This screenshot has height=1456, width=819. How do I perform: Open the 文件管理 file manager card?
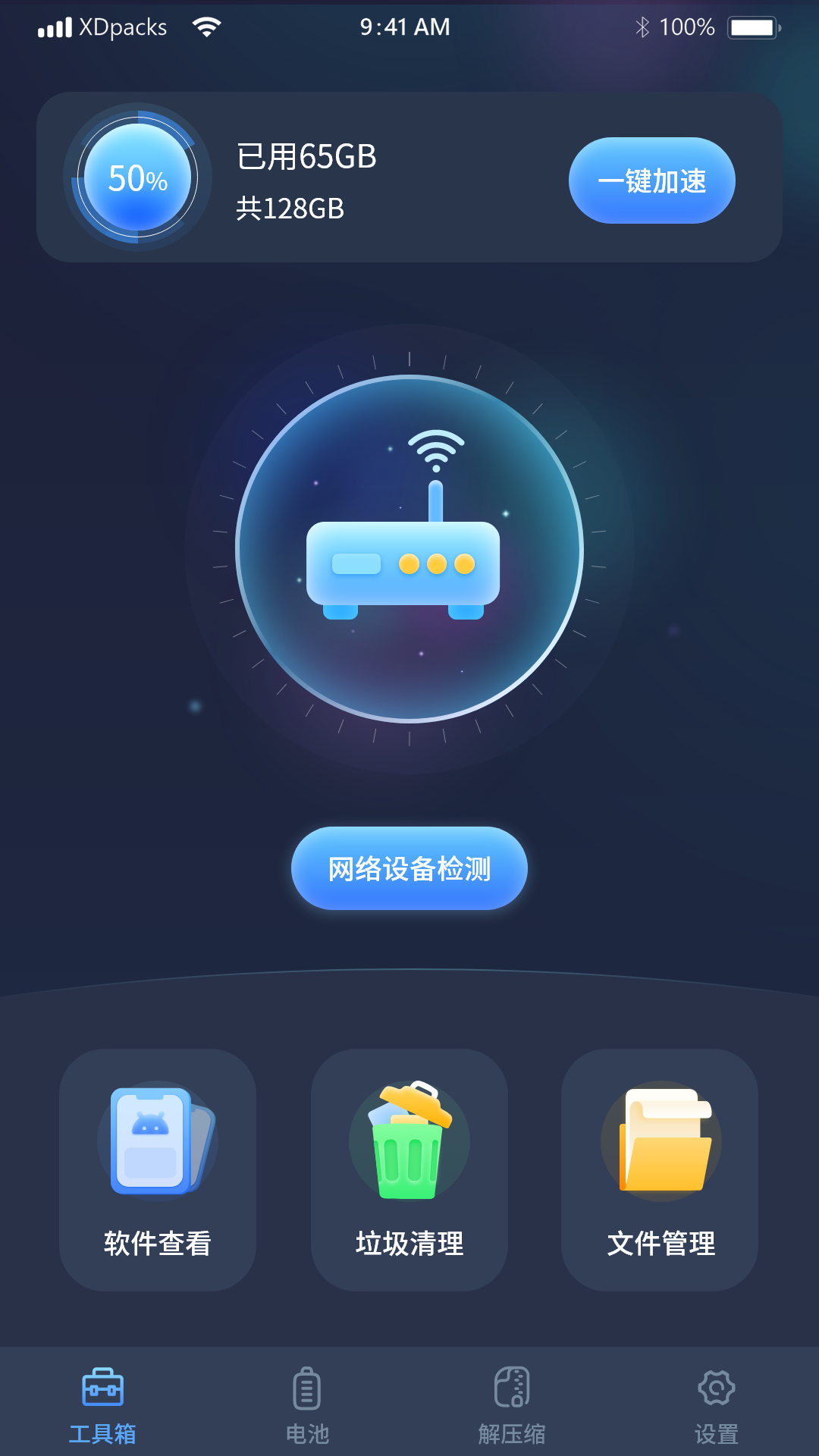pyautogui.click(x=660, y=1169)
